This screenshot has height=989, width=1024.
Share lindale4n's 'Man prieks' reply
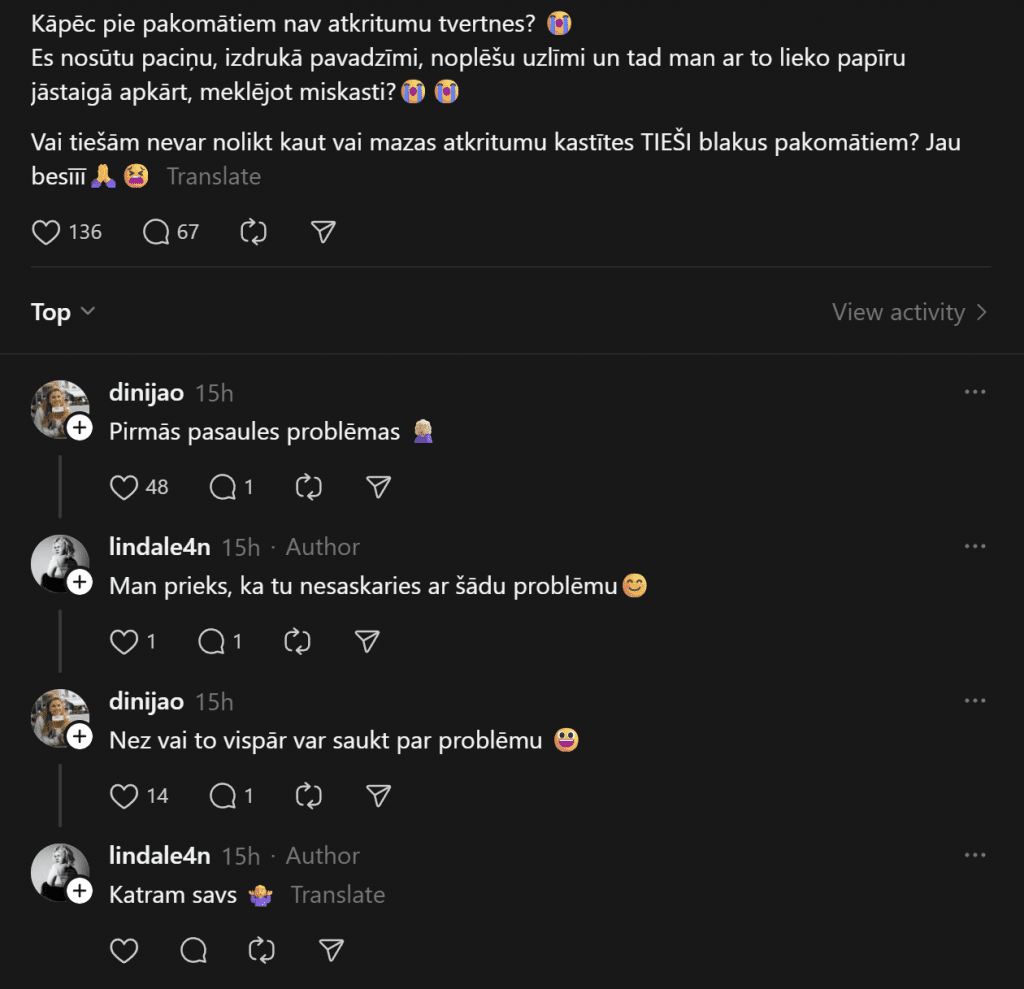tap(367, 641)
